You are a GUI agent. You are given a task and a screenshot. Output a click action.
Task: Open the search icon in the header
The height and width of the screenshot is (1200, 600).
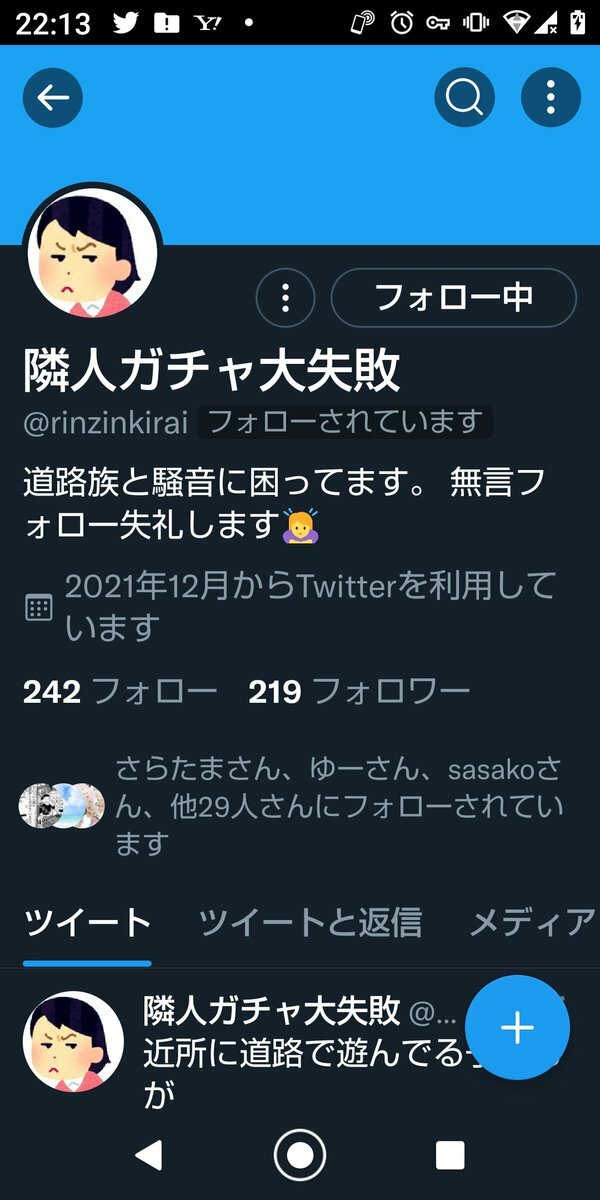[465, 97]
